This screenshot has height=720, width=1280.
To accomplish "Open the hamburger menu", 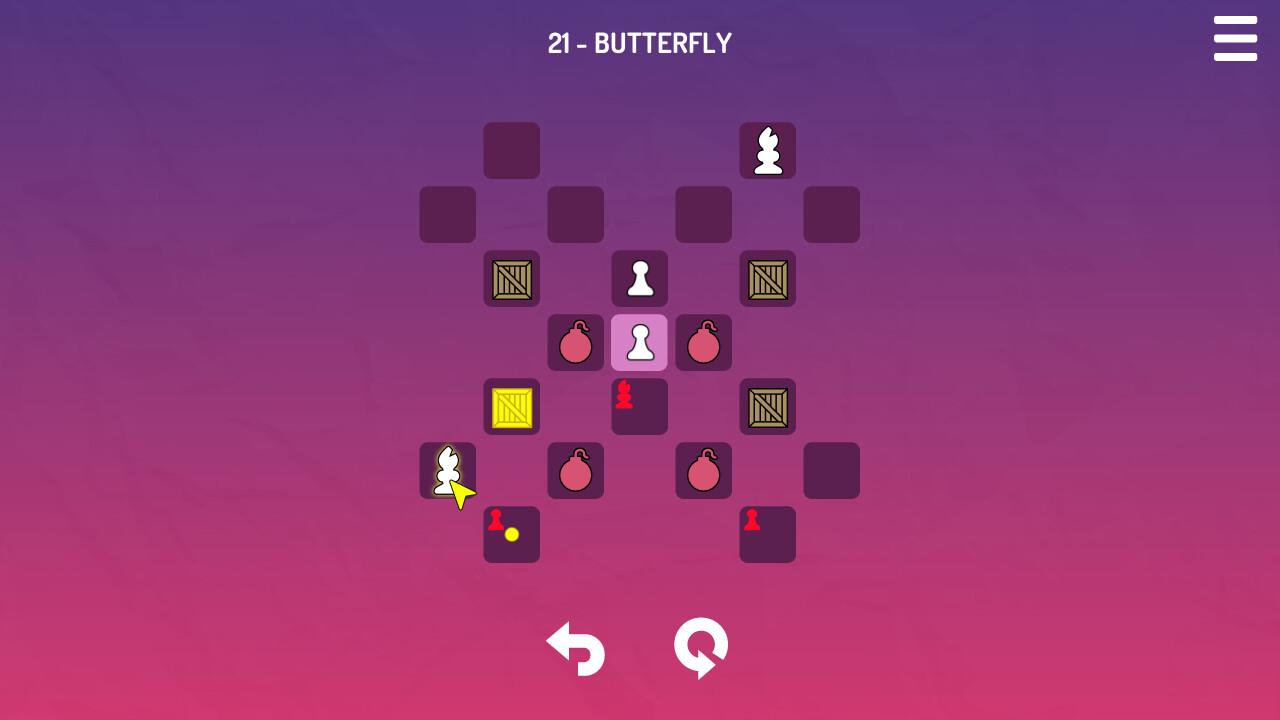I will 1235,39.
